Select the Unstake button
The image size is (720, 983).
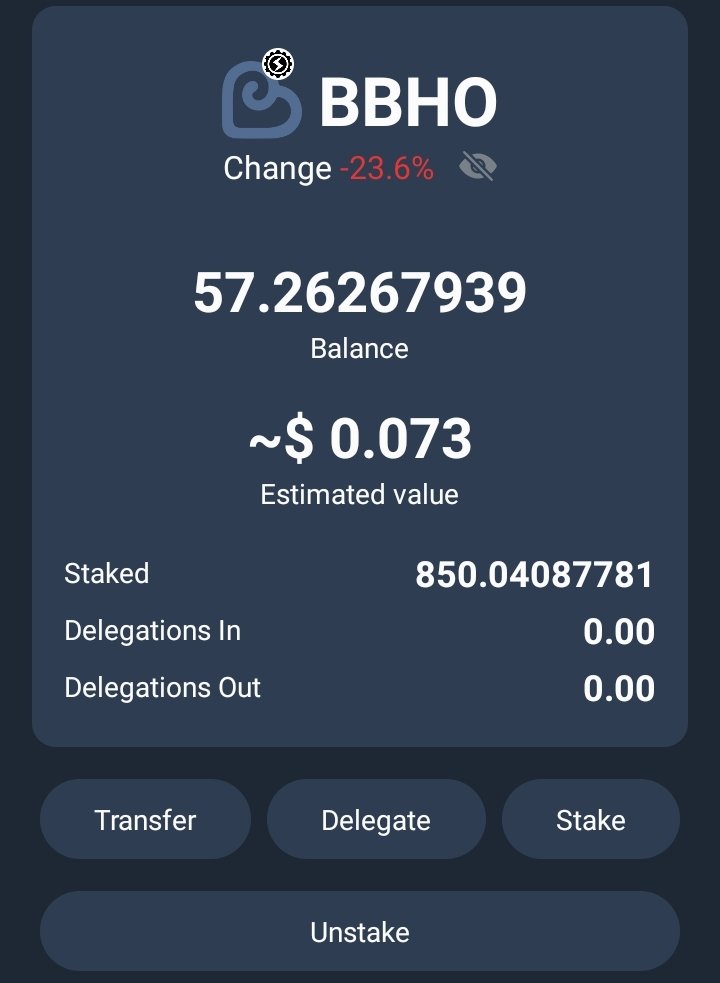pyautogui.click(x=360, y=932)
